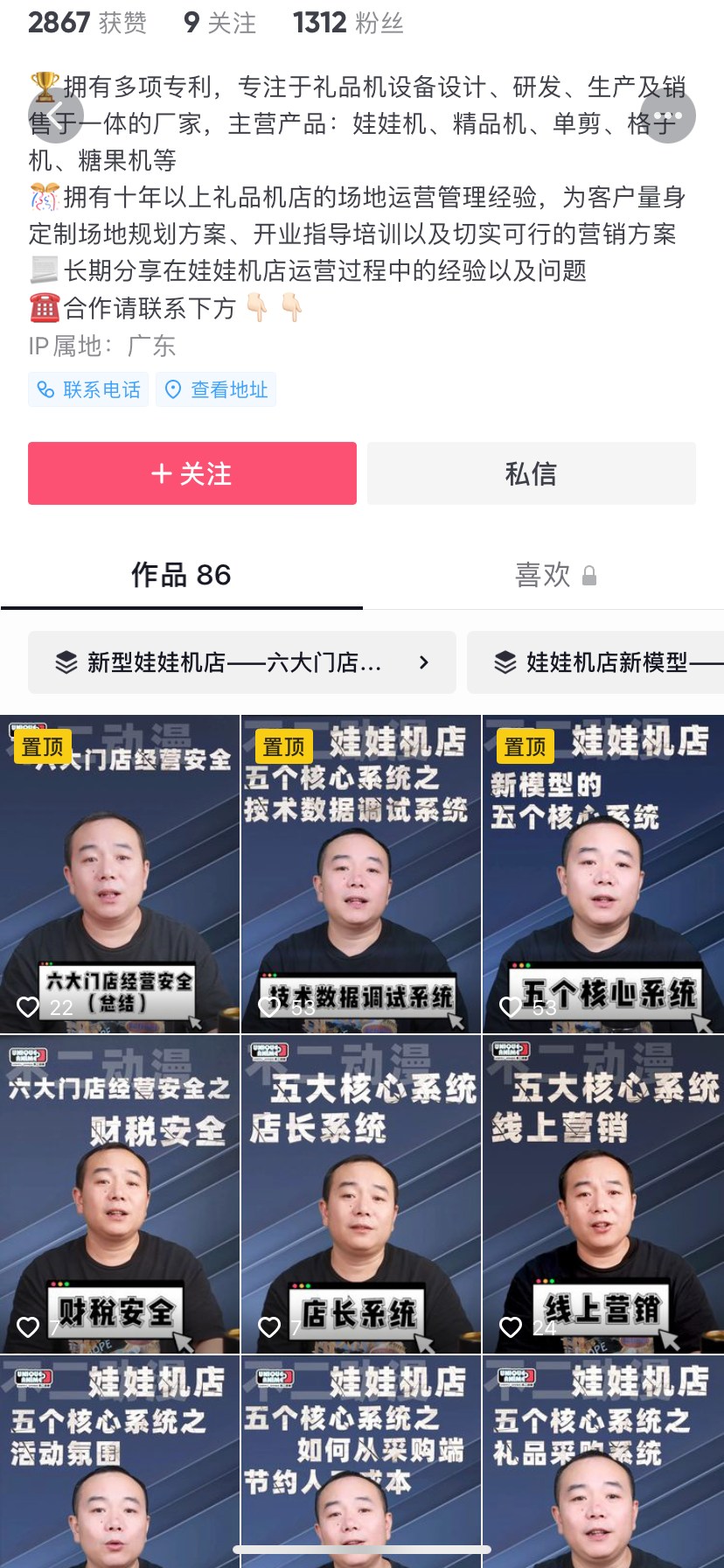This screenshot has width=724, height=1568.
Task: Open the 店长系统 video
Action: 360,1194
